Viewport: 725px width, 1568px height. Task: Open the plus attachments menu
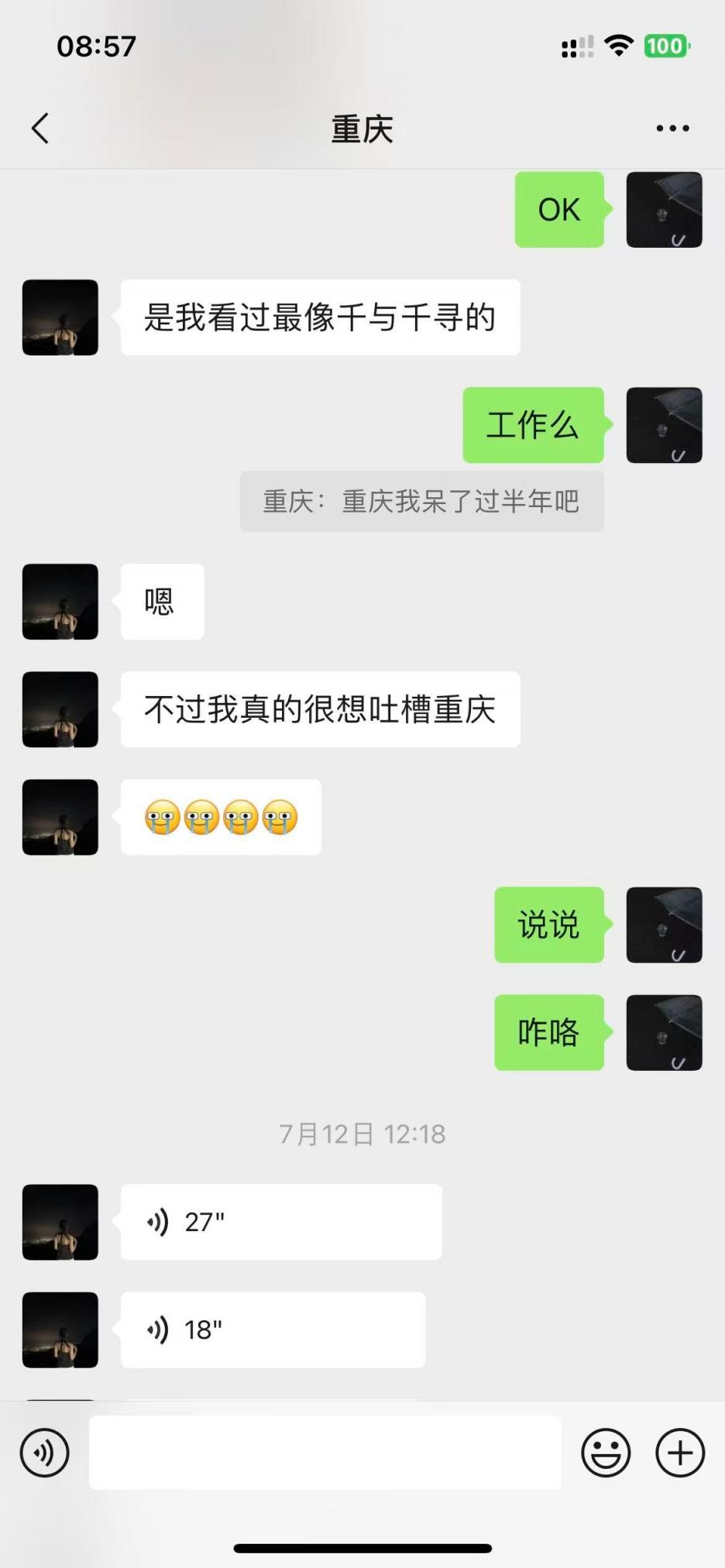tap(680, 1453)
